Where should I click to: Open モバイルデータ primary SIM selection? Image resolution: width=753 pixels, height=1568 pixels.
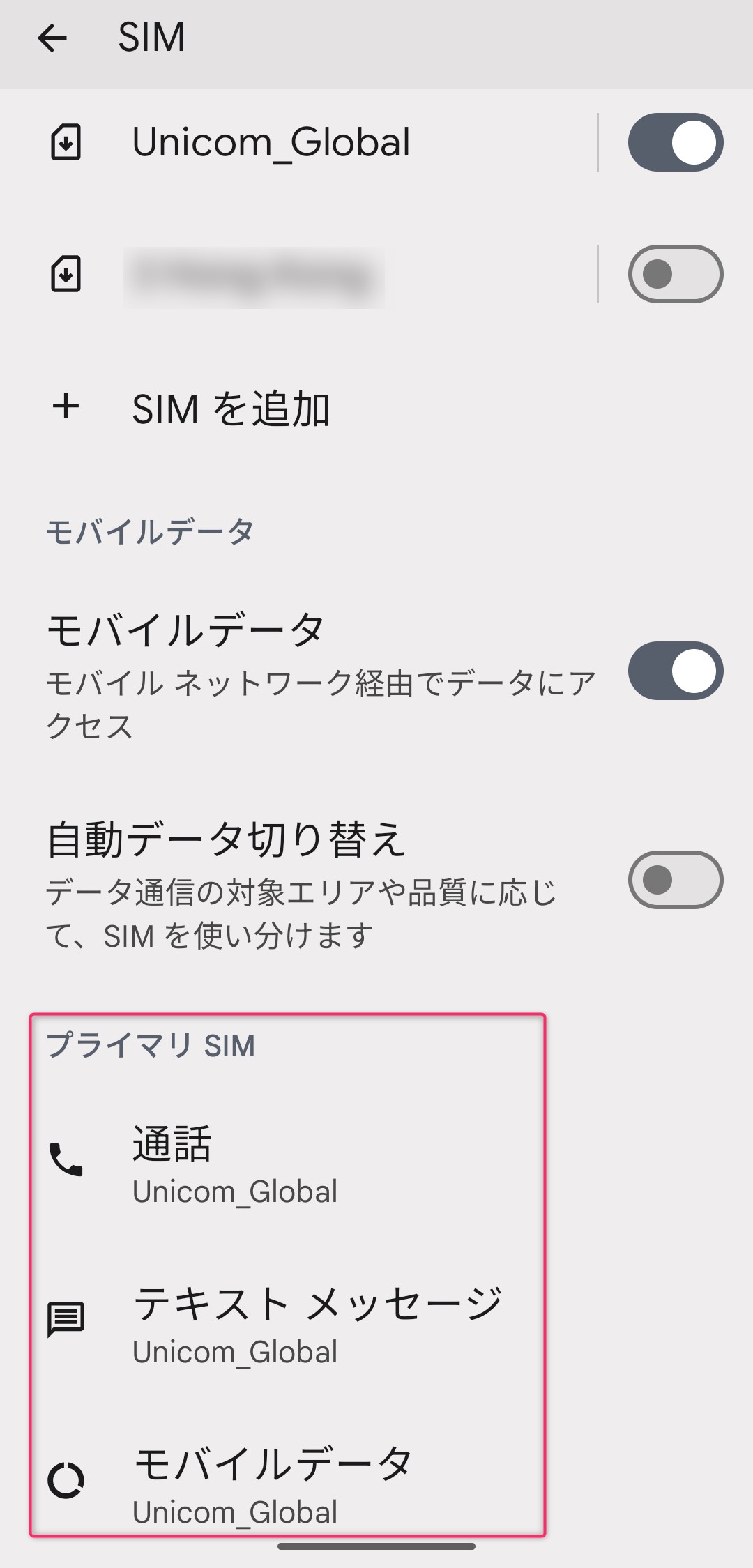pyautogui.click(x=376, y=1483)
